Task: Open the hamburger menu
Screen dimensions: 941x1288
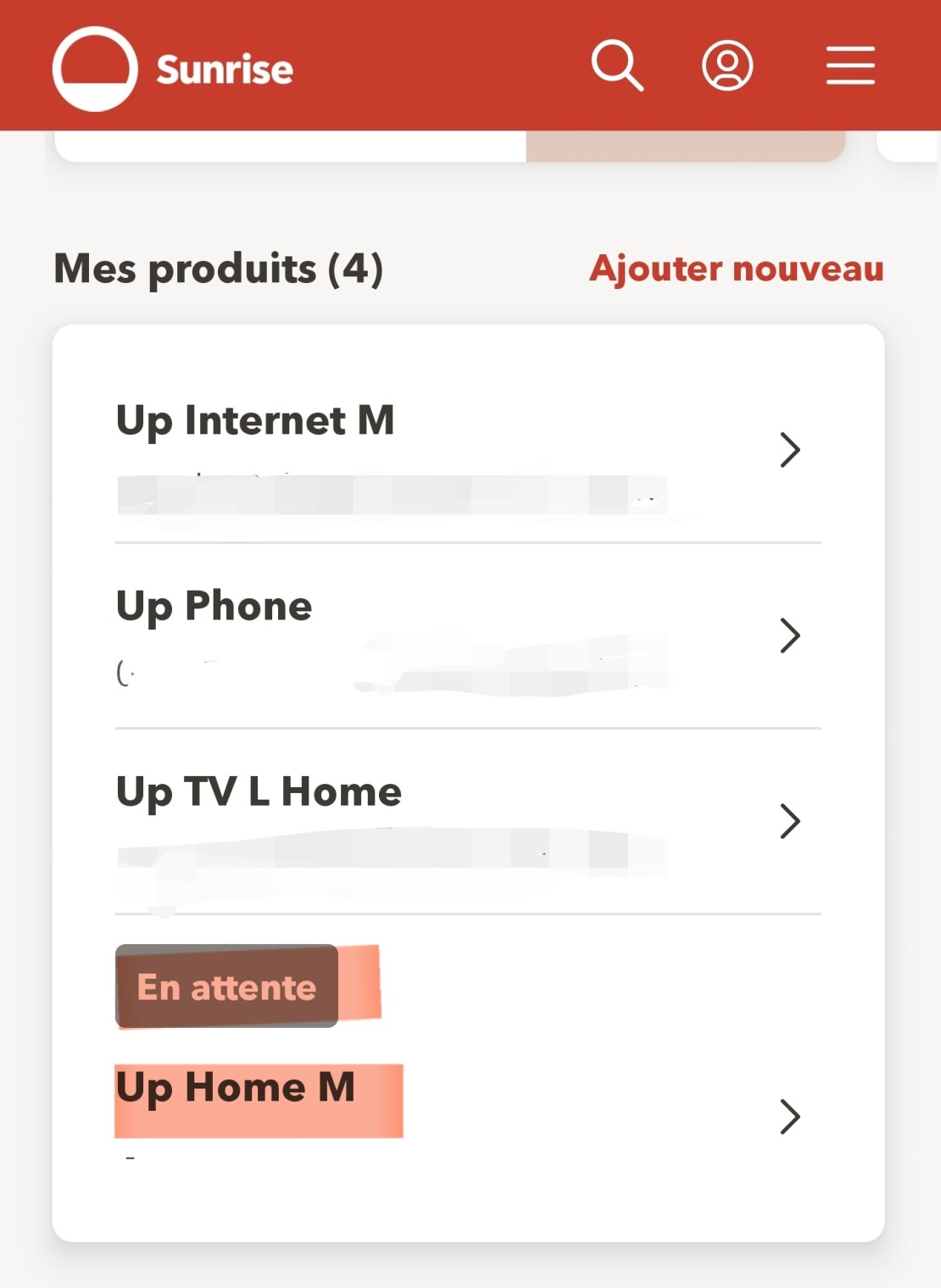Action: point(850,66)
